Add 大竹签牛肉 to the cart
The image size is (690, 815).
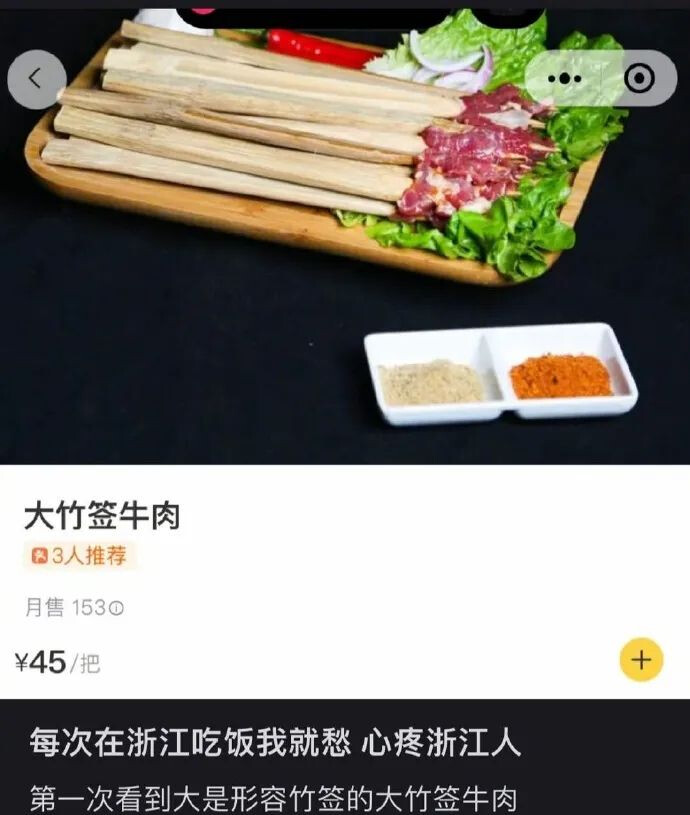tap(641, 660)
